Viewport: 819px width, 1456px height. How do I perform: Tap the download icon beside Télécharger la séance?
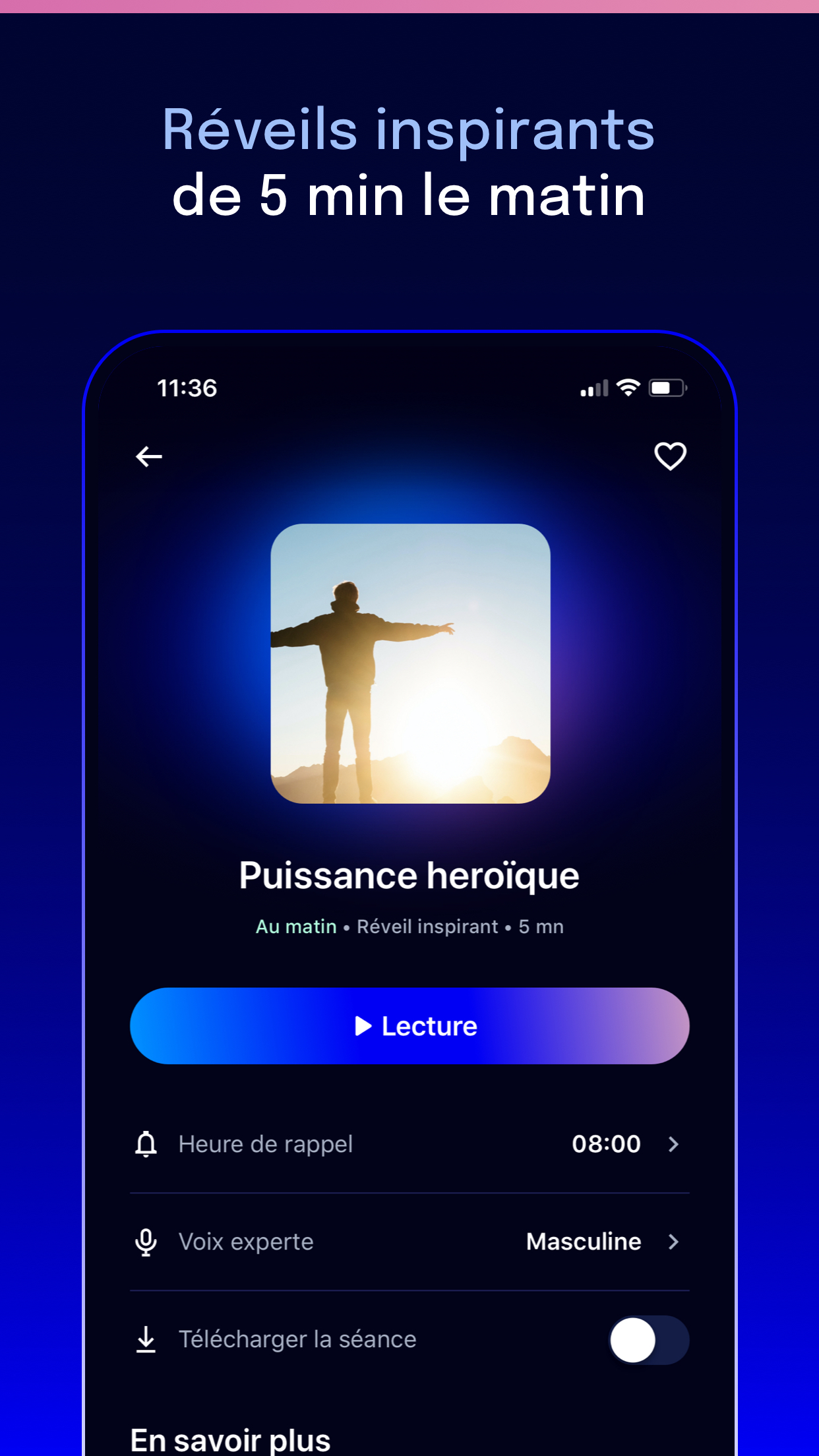[146, 1339]
